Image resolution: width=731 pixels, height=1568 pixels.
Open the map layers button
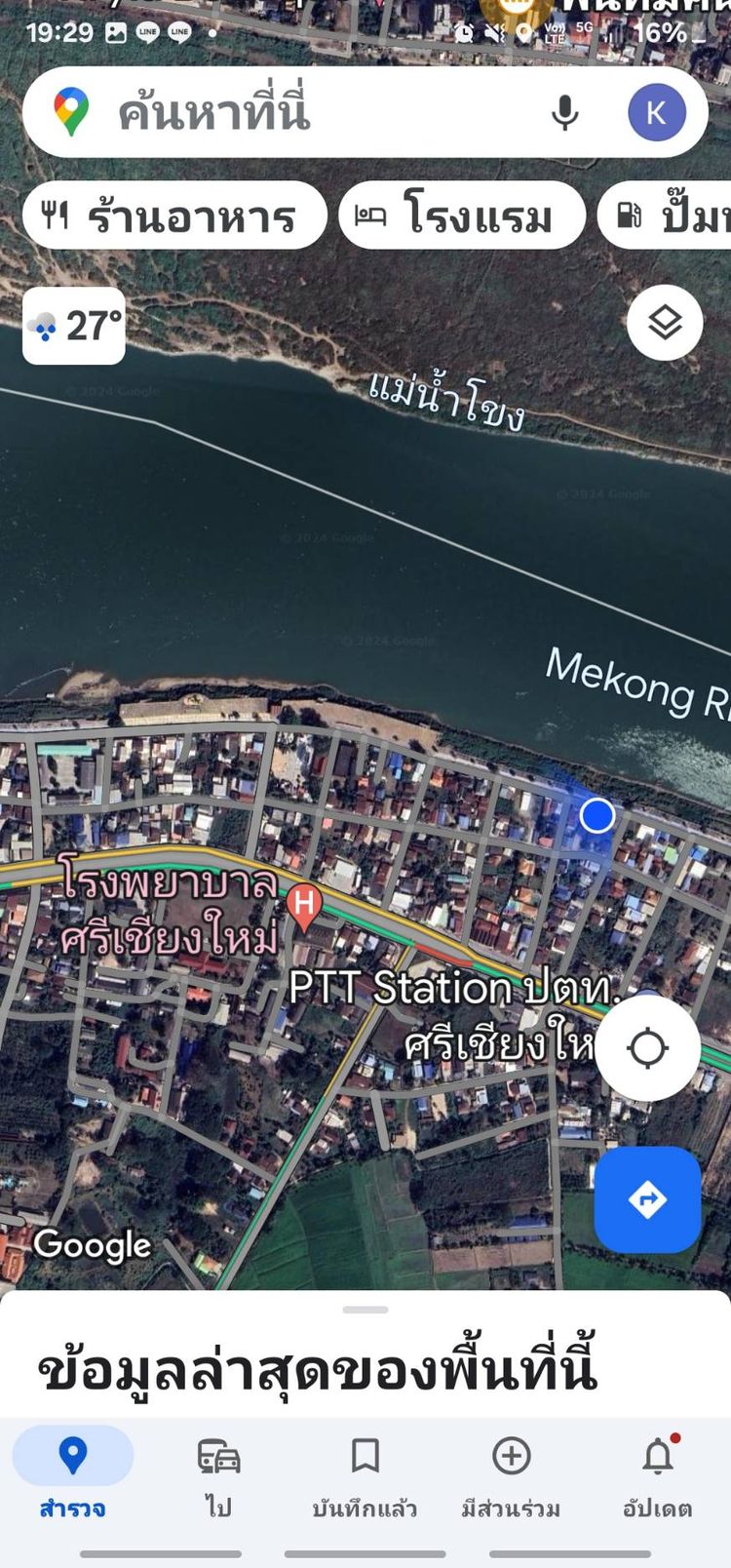pyautogui.click(x=665, y=323)
